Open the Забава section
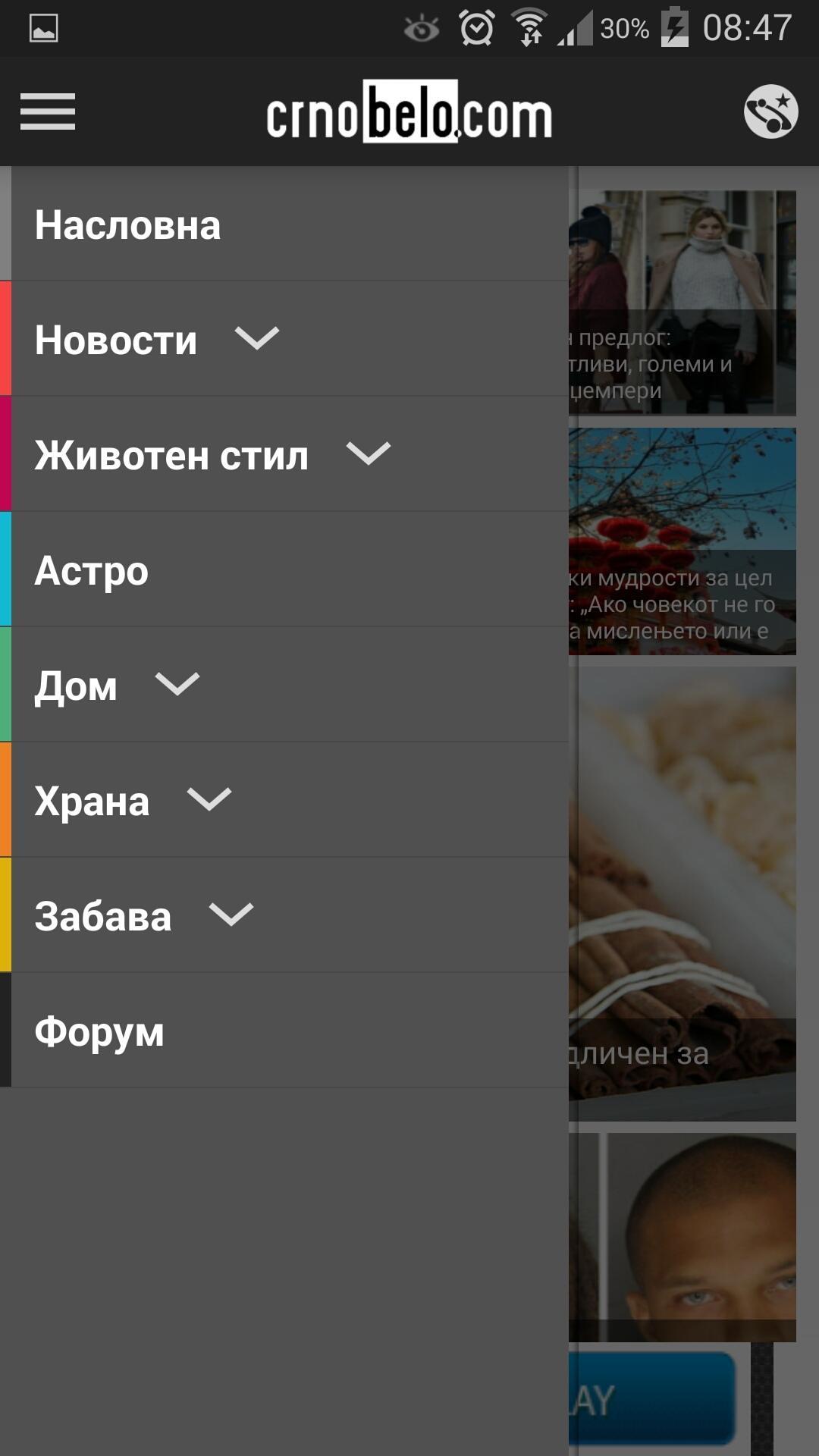Viewport: 819px width, 1456px height. coord(103,916)
